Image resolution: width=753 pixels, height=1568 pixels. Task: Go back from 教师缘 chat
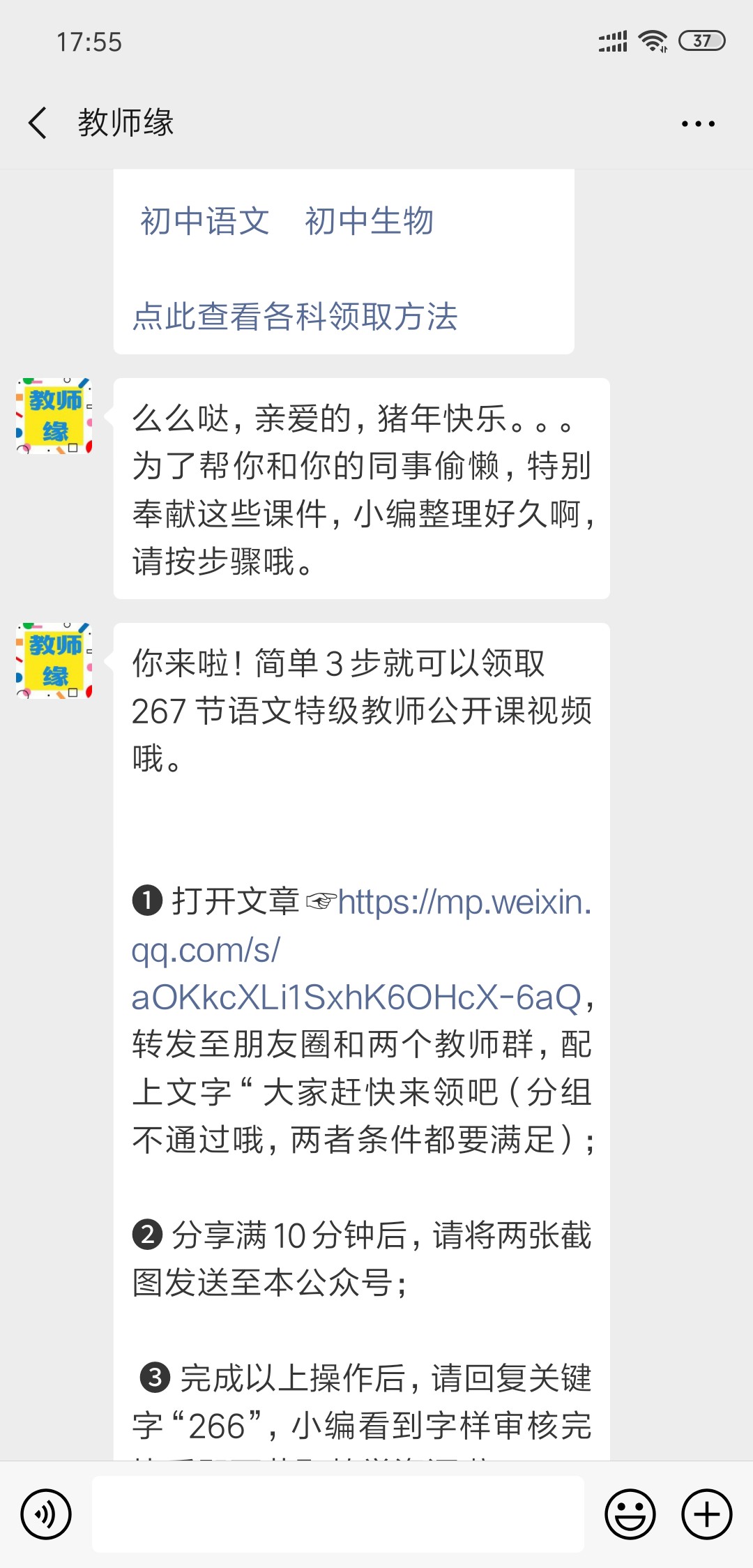click(38, 123)
